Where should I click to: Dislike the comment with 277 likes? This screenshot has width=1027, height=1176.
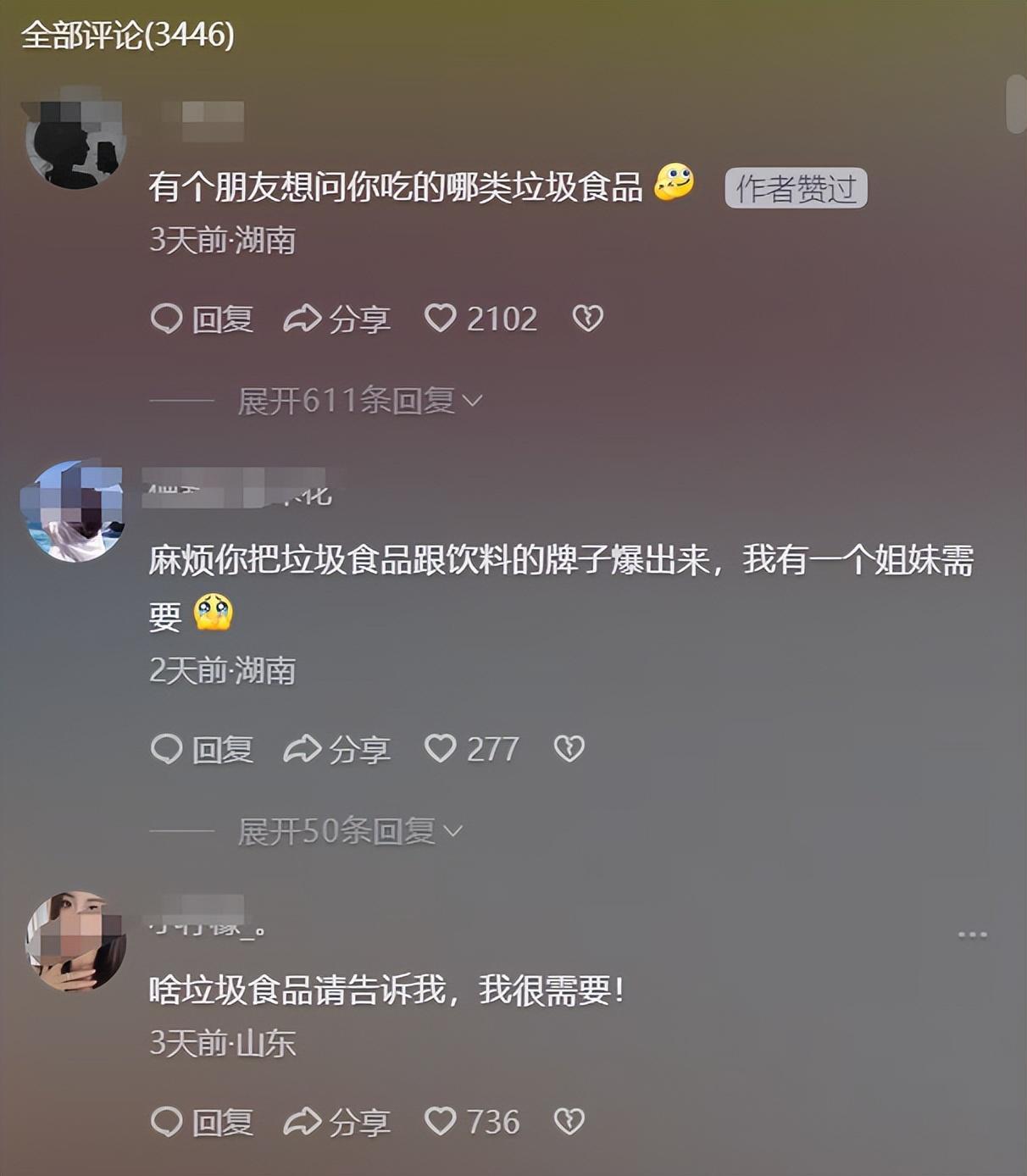[x=569, y=749]
